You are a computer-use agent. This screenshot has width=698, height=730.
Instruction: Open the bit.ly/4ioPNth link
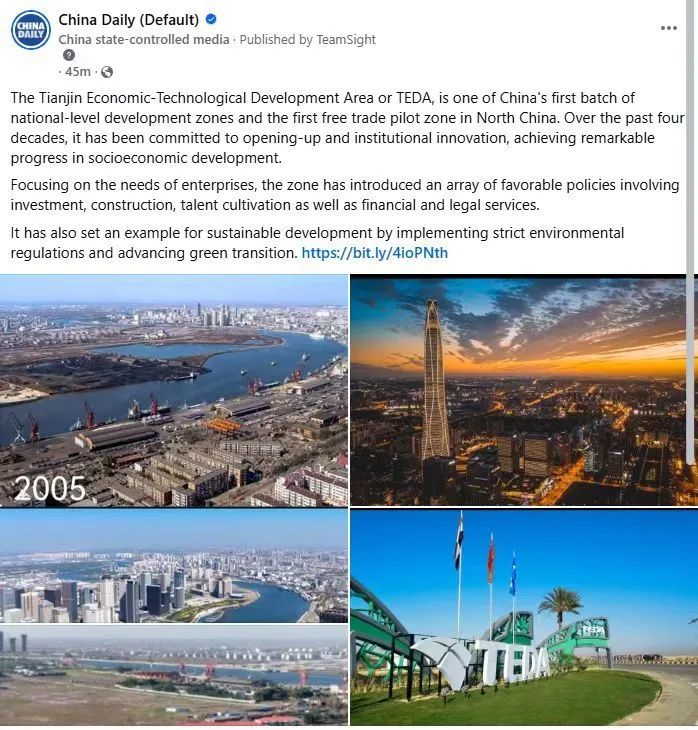coord(374,253)
